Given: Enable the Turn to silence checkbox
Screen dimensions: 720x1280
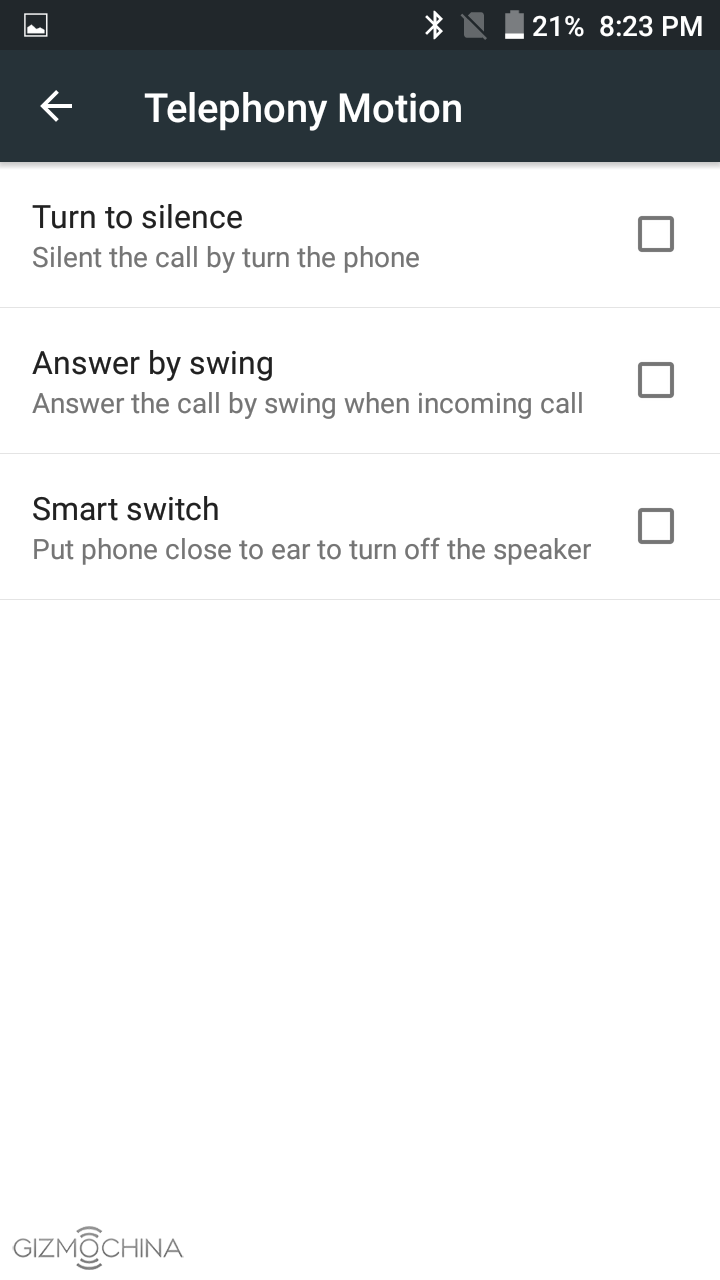Looking at the screenshot, I should coord(655,235).
